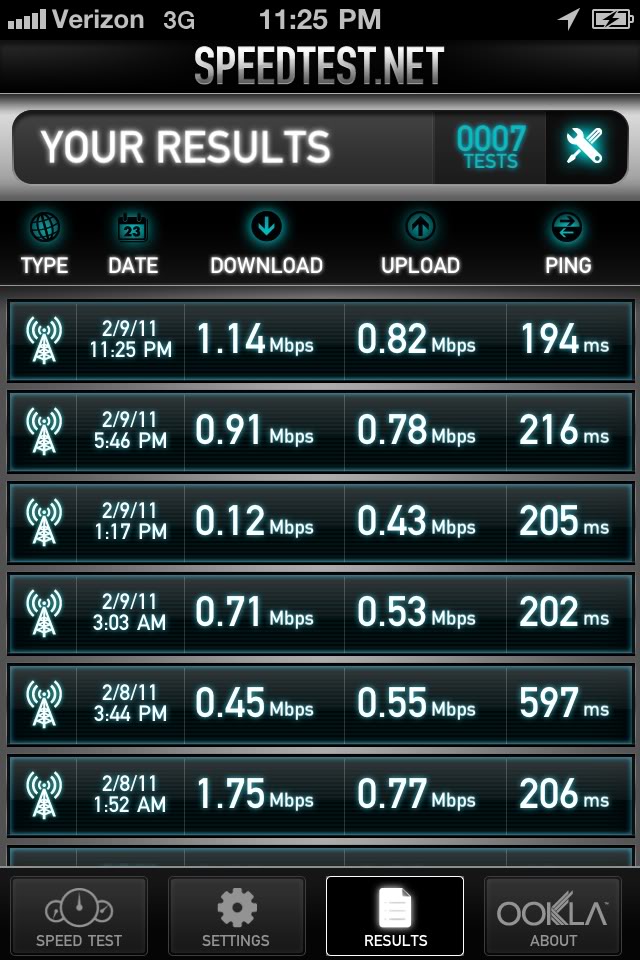Sort results by Type
Viewport: 640px width, 960px height.
click(x=45, y=244)
